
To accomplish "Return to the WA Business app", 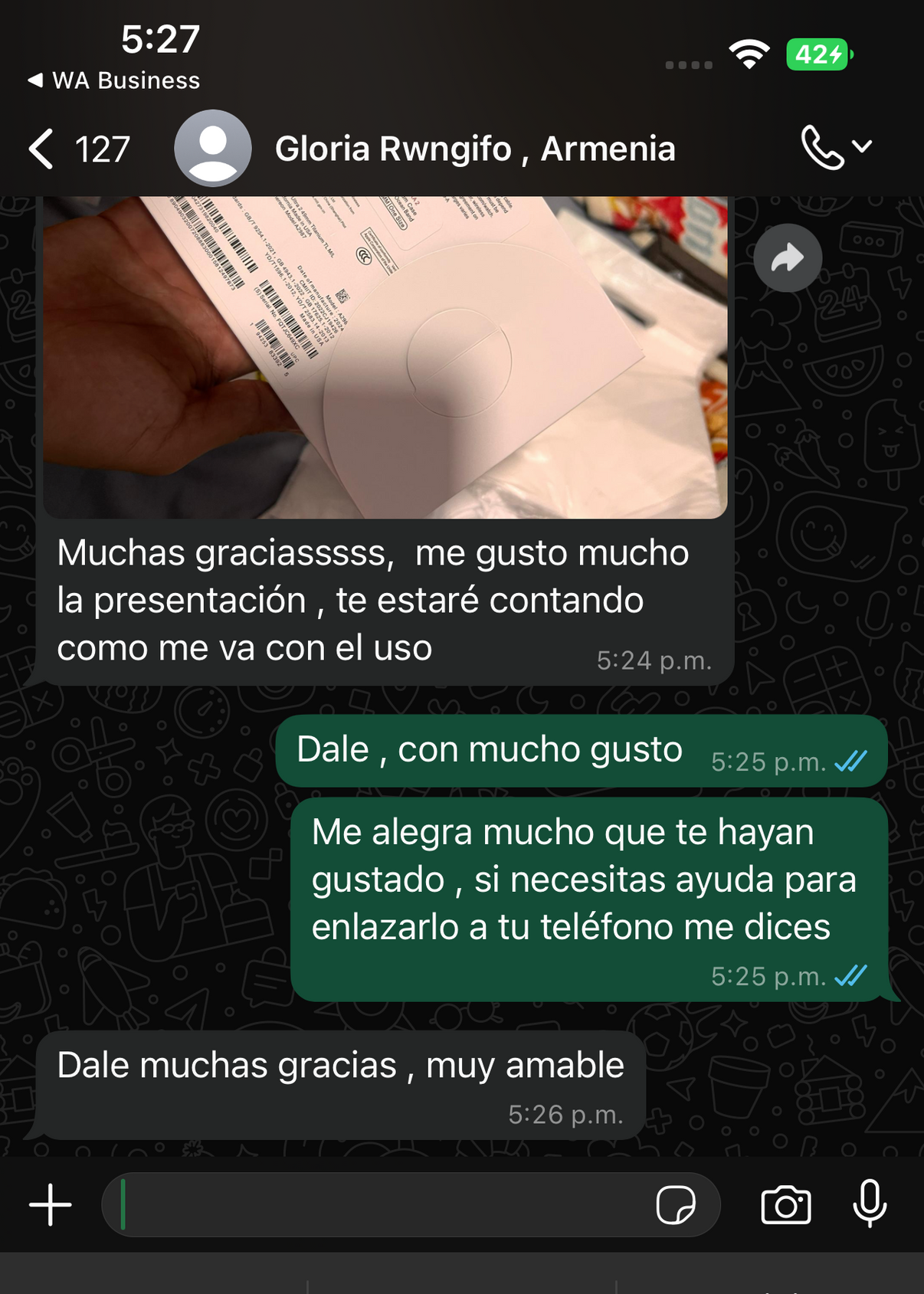I will (113, 80).
